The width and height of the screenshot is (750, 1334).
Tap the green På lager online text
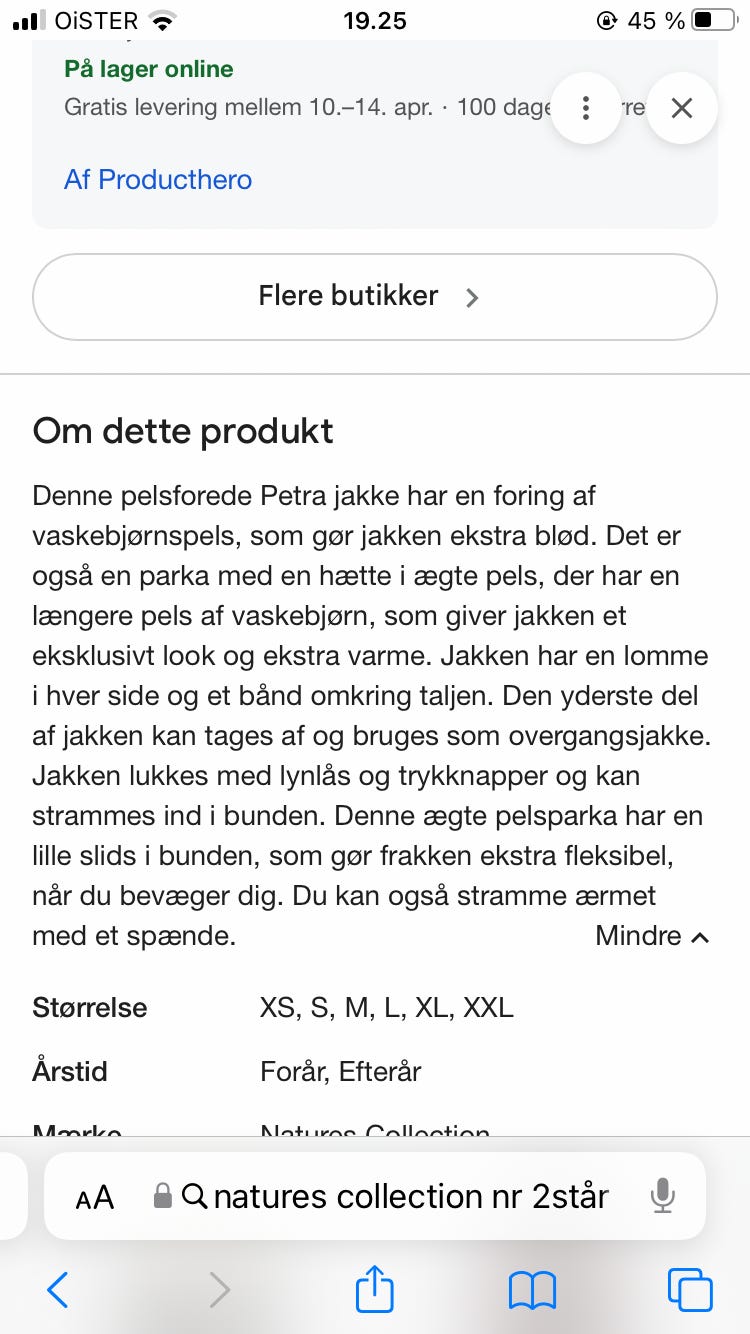coord(148,70)
